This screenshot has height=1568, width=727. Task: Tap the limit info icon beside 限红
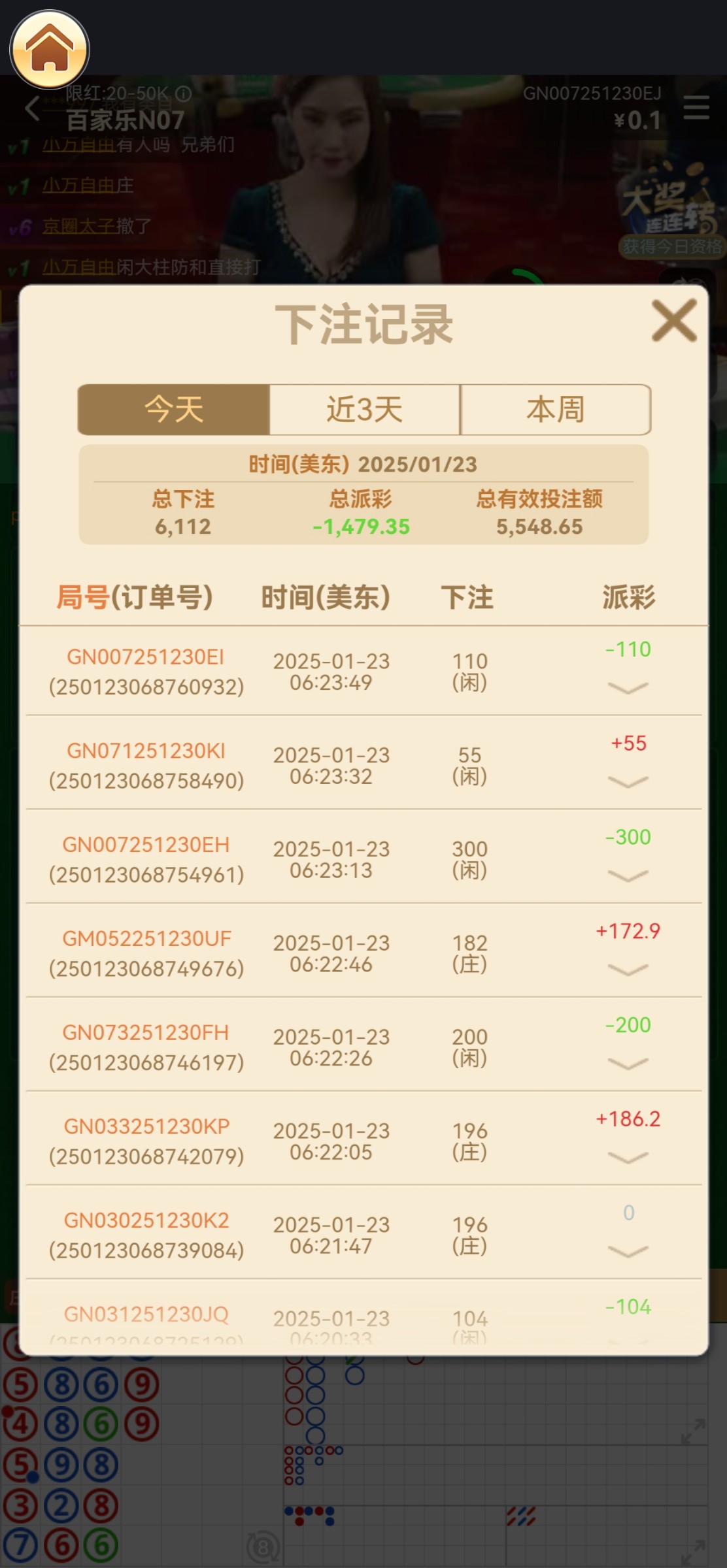(184, 94)
